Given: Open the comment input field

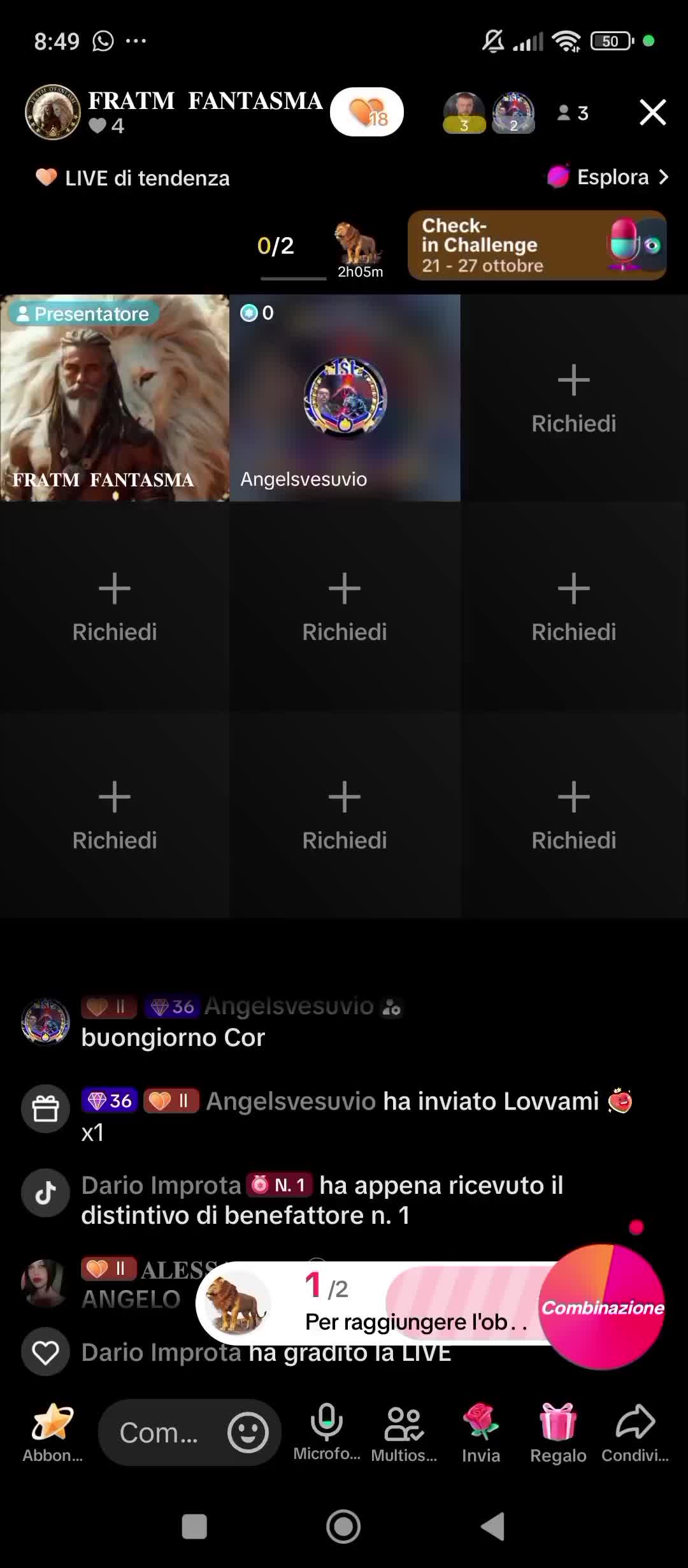Looking at the screenshot, I should point(159,1433).
